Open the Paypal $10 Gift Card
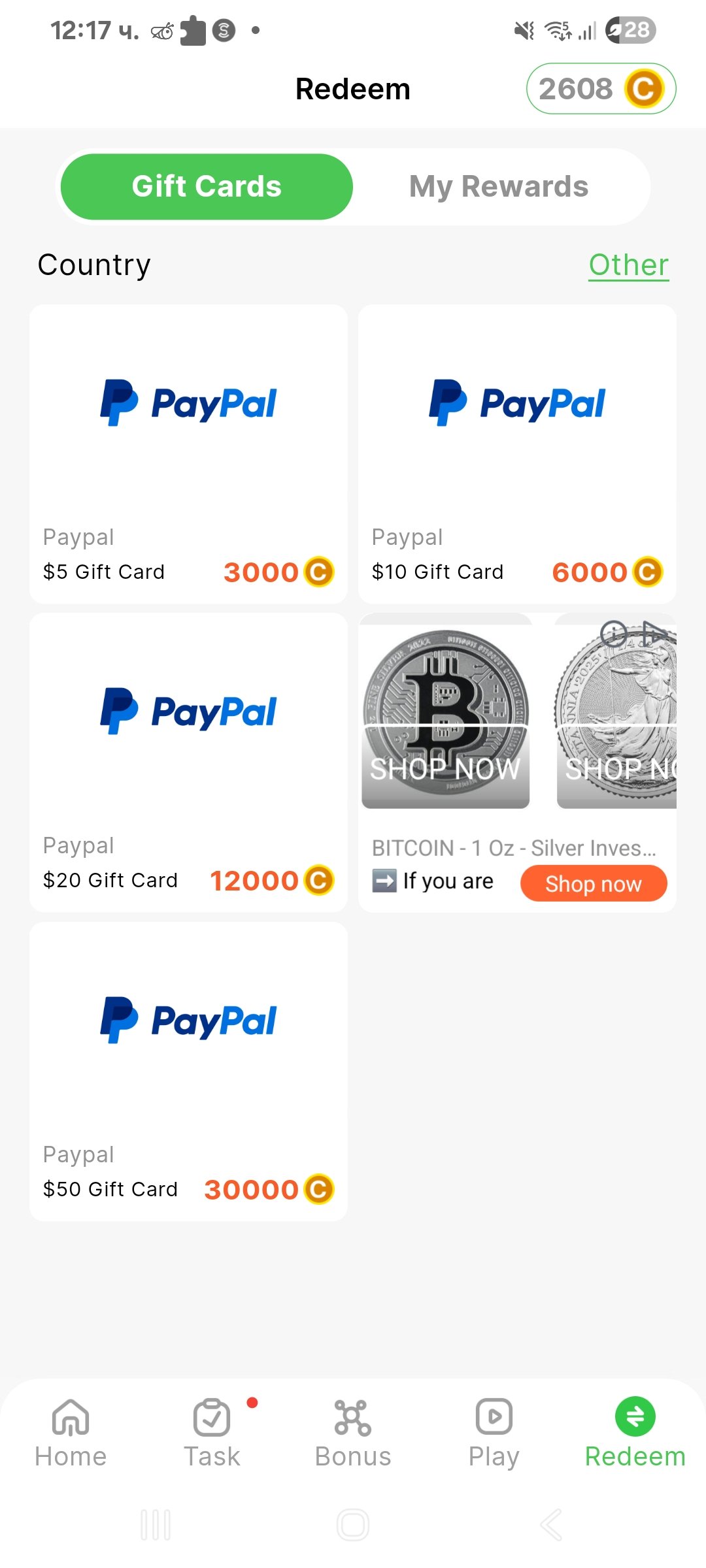The height and width of the screenshot is (1568, 706). pos(517,453)
